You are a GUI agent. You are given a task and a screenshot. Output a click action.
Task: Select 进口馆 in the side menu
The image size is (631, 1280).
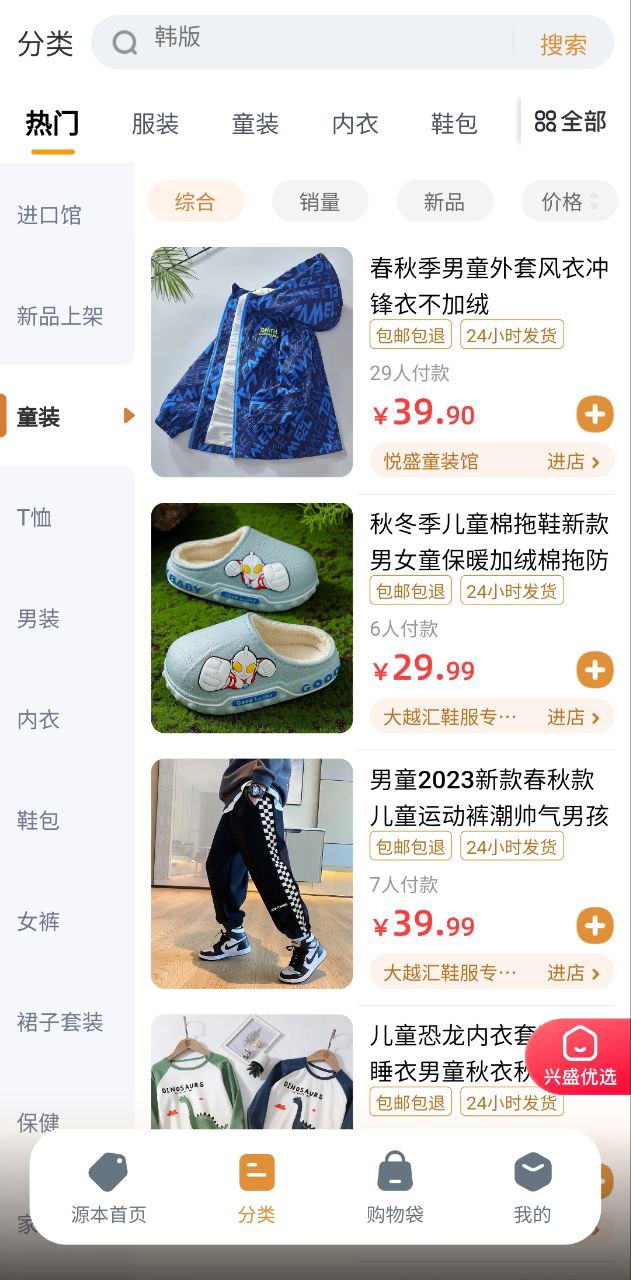[49, 215]
